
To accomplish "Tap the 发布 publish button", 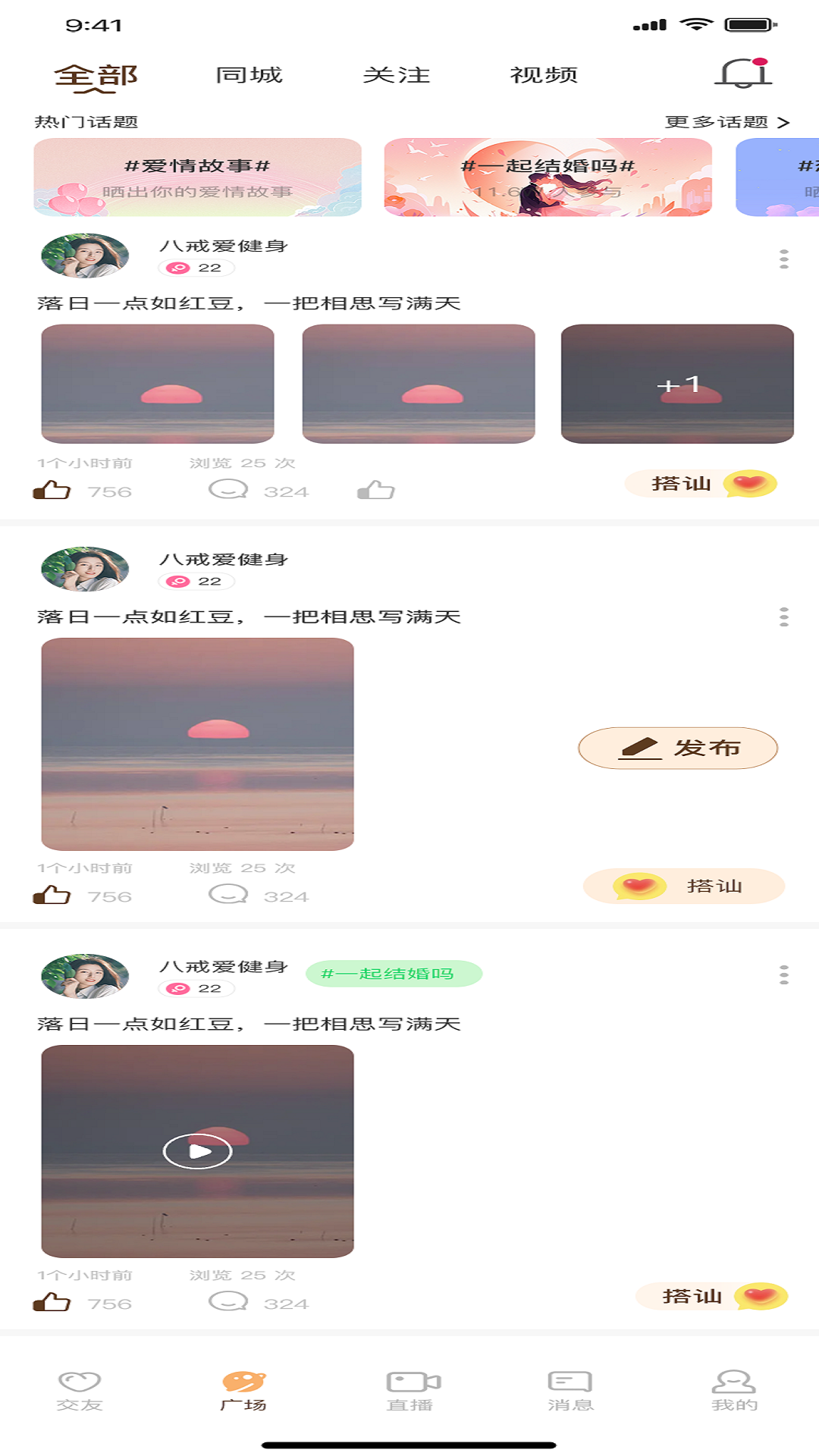I will pos(678,748).
